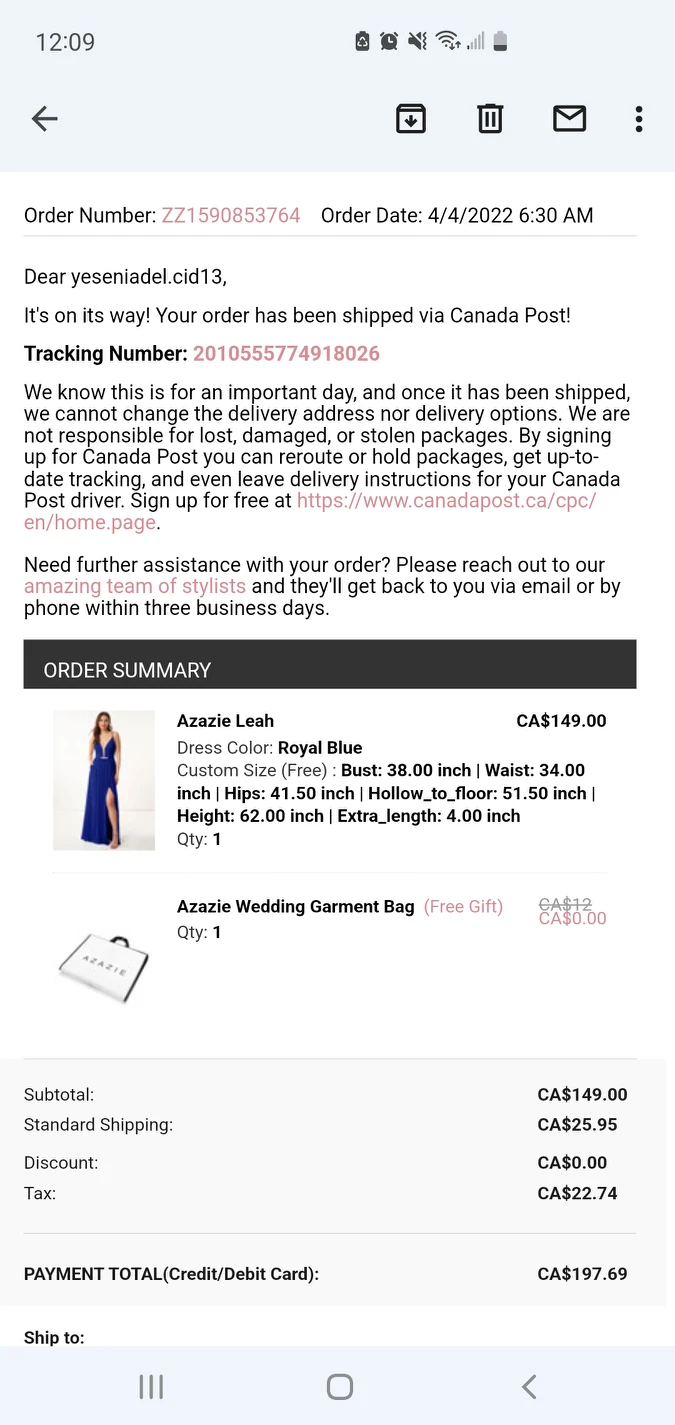Archive this email

pyautogui.click(x=411, y=119)
